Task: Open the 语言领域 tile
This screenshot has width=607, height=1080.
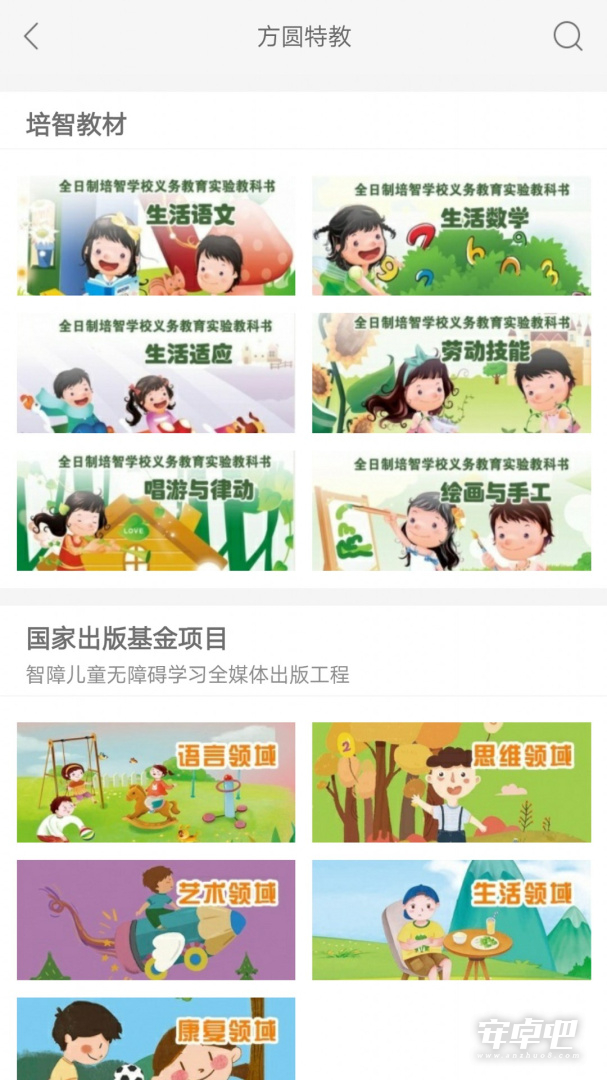Action: [x=156, y=782]
